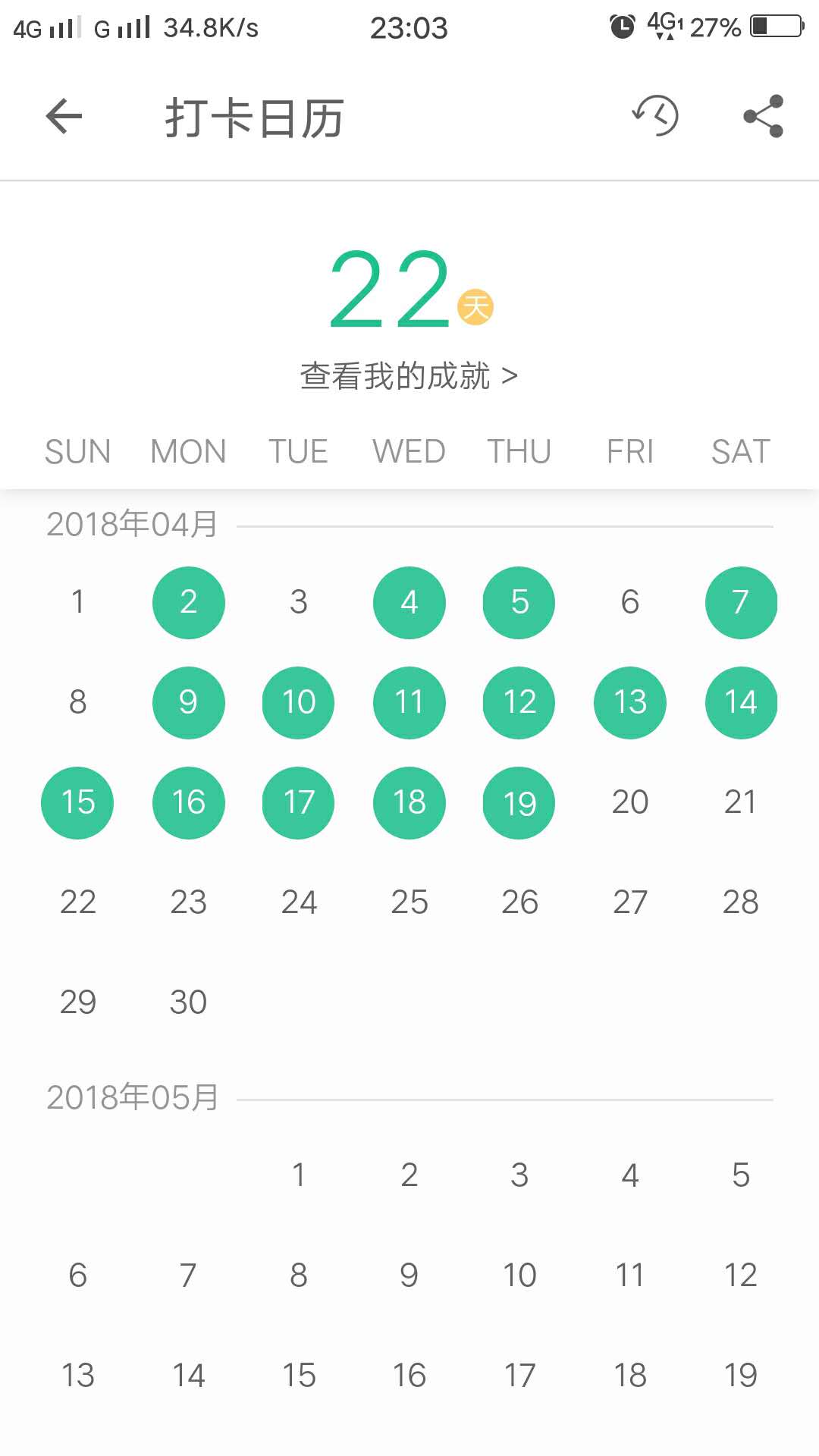
Task: Select April 19 checked-in day
Action: (519, 802)
